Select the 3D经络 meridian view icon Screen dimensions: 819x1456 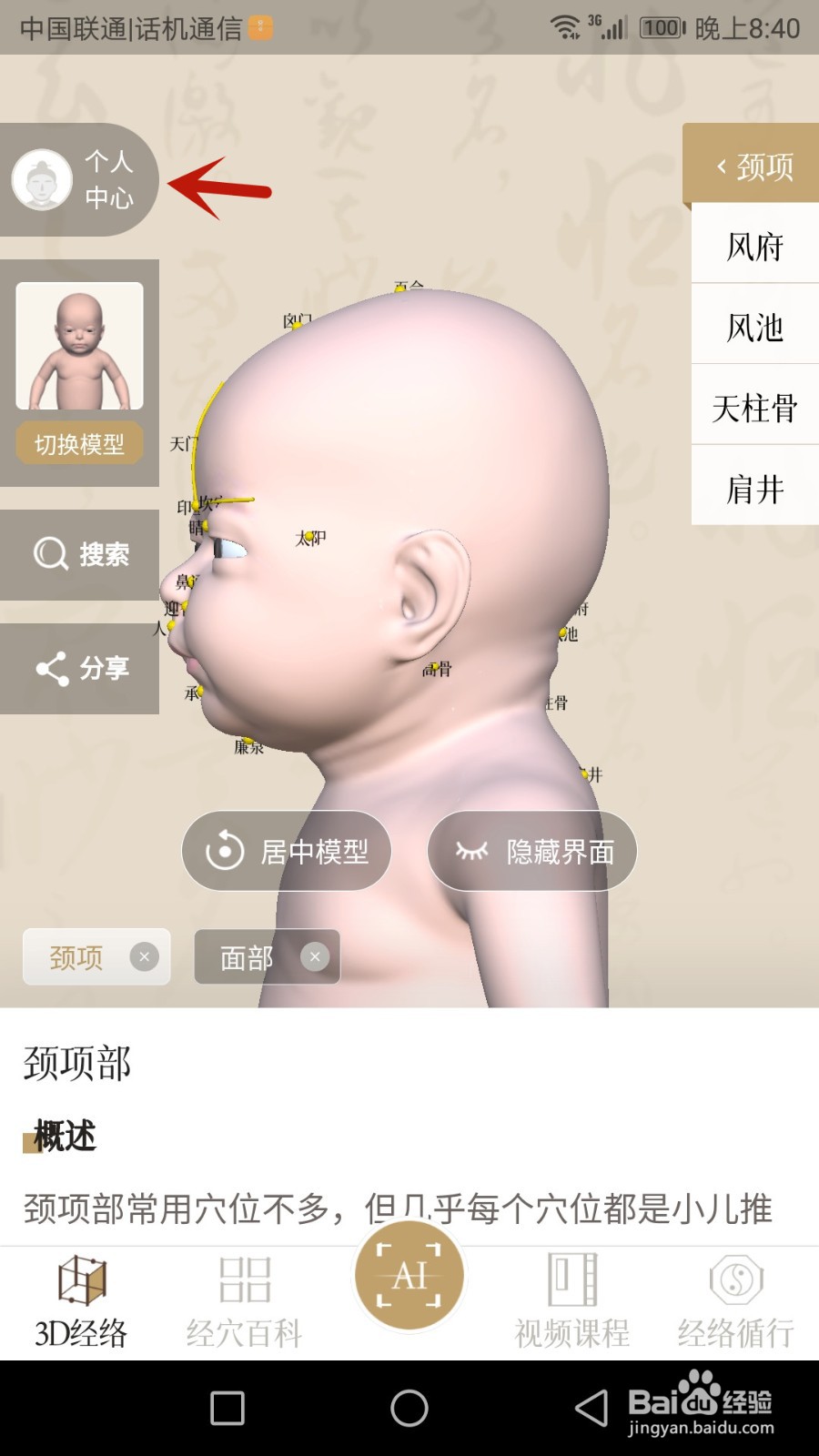[80, 1297]
